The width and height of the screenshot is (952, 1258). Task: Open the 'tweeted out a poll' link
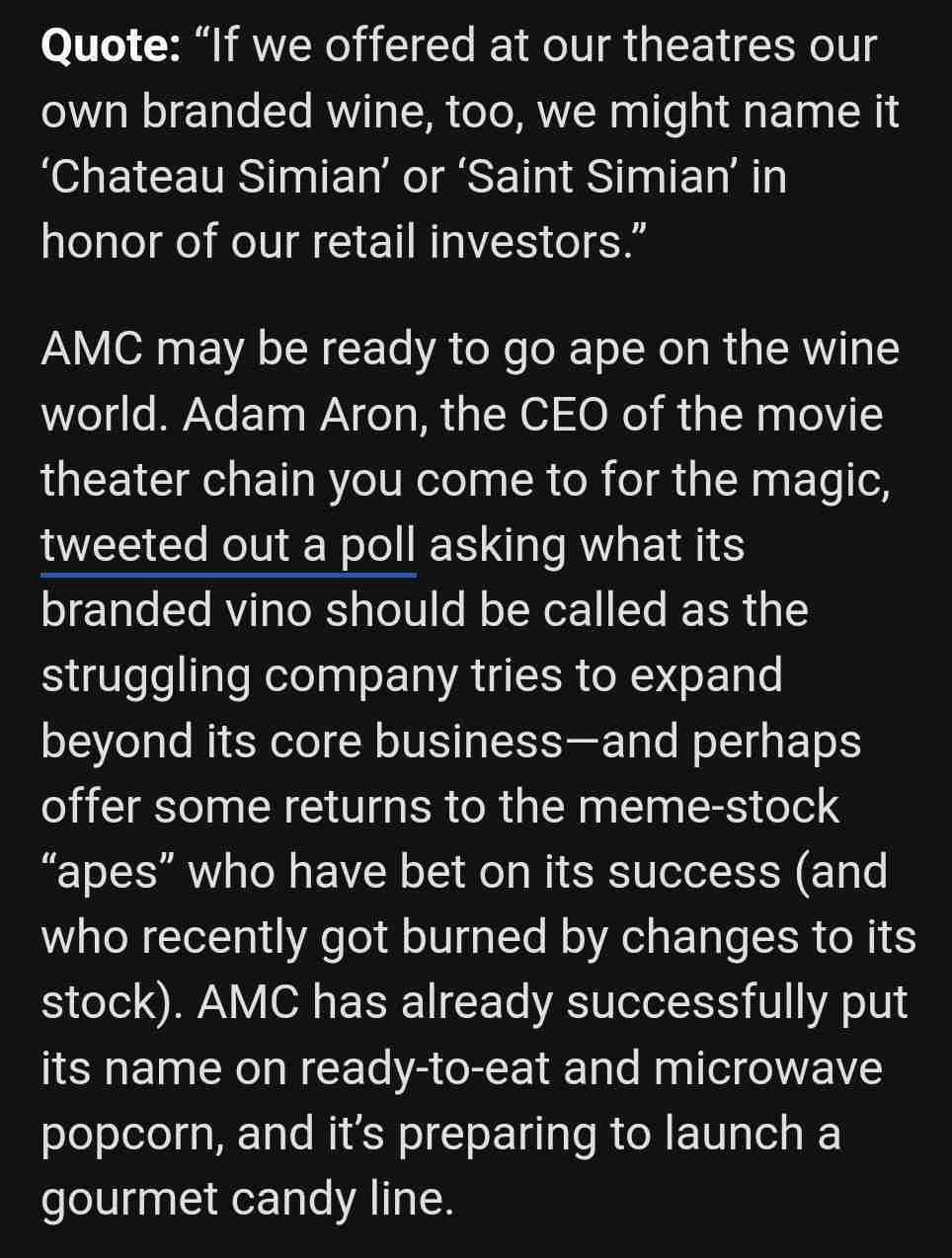pos(228,546)
